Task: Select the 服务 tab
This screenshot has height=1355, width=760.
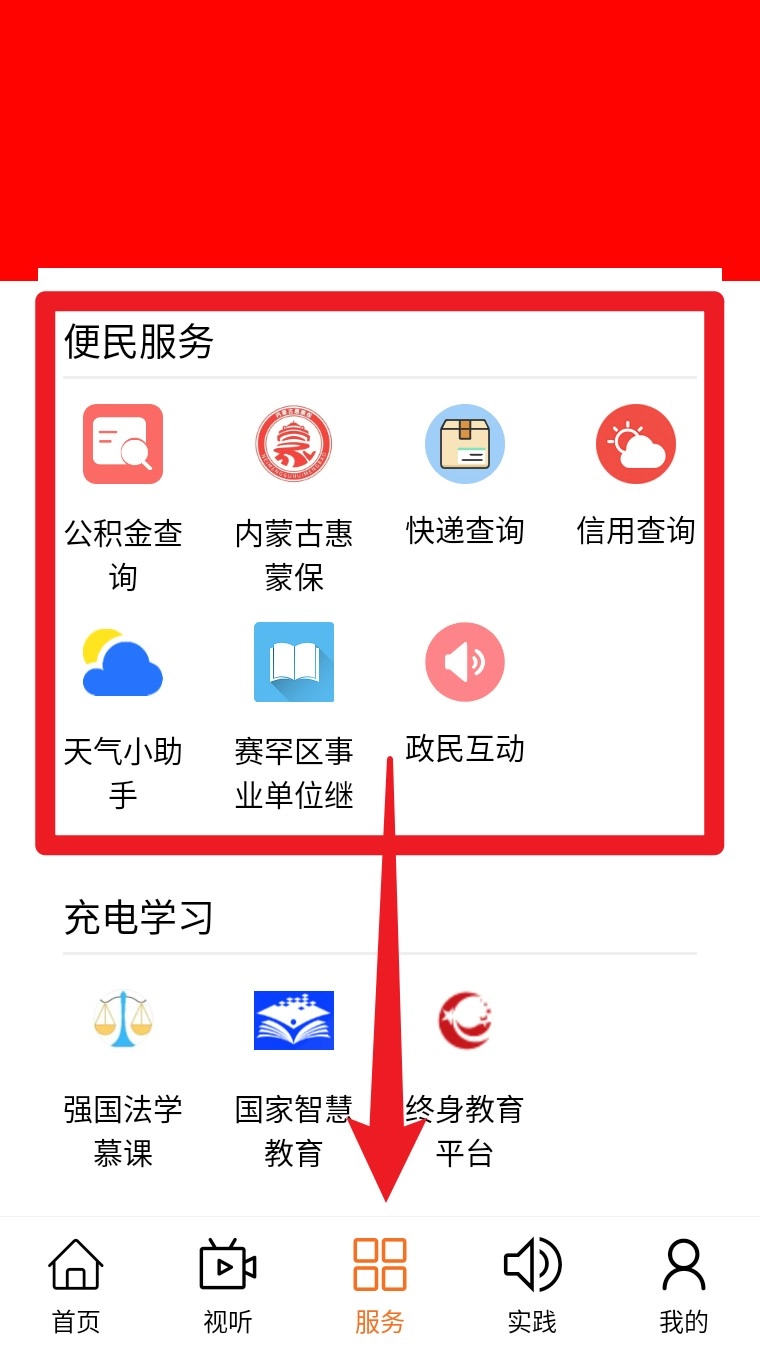Action: (380, 1285)
